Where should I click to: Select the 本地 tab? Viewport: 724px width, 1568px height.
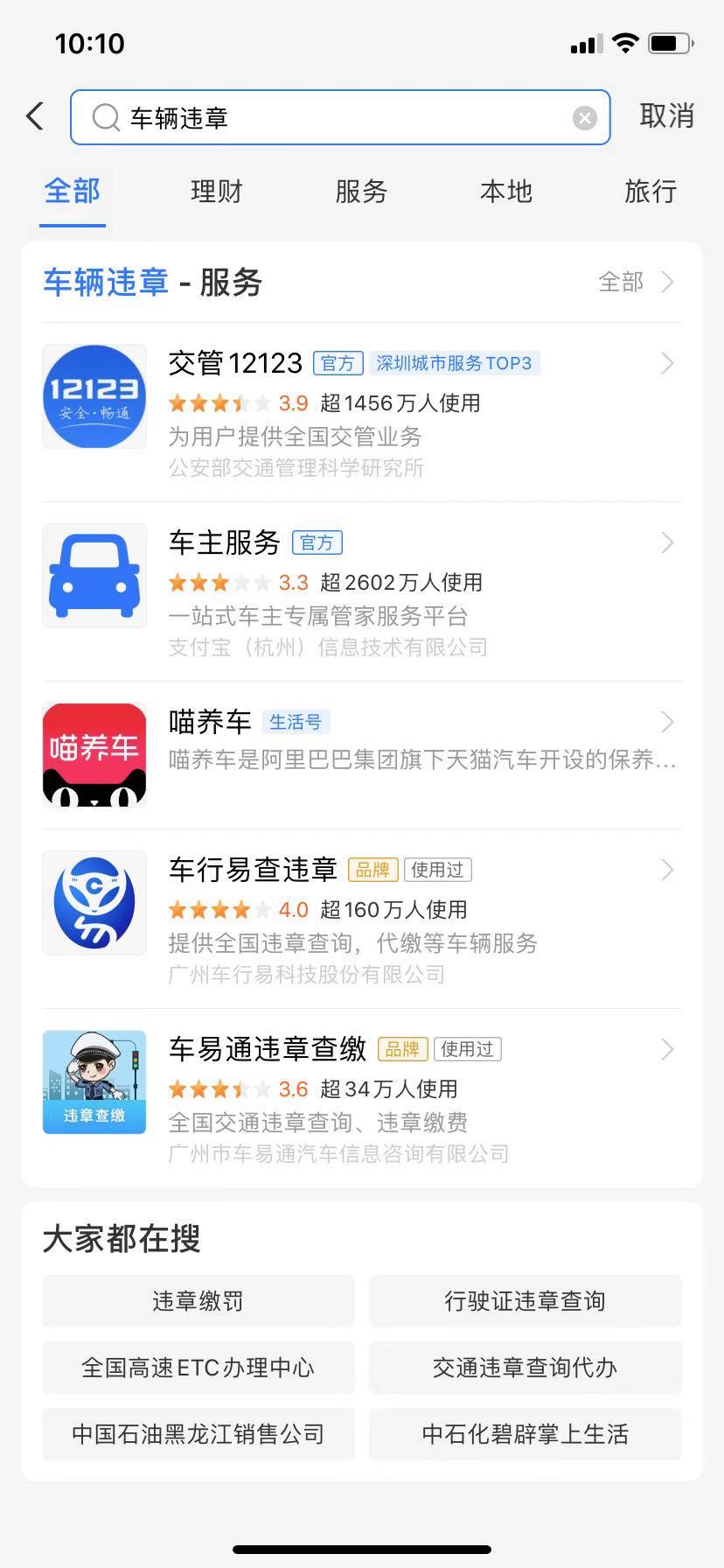pyautogui.click(x=505, y=192)
